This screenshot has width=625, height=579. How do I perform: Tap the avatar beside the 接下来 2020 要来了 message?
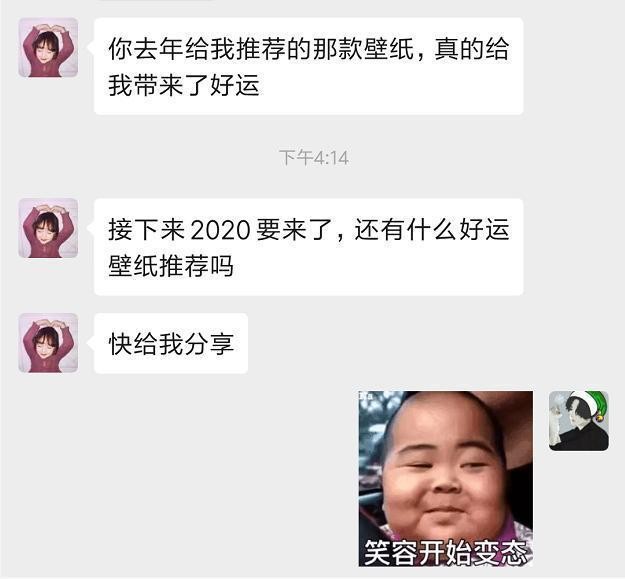[48, 228]
